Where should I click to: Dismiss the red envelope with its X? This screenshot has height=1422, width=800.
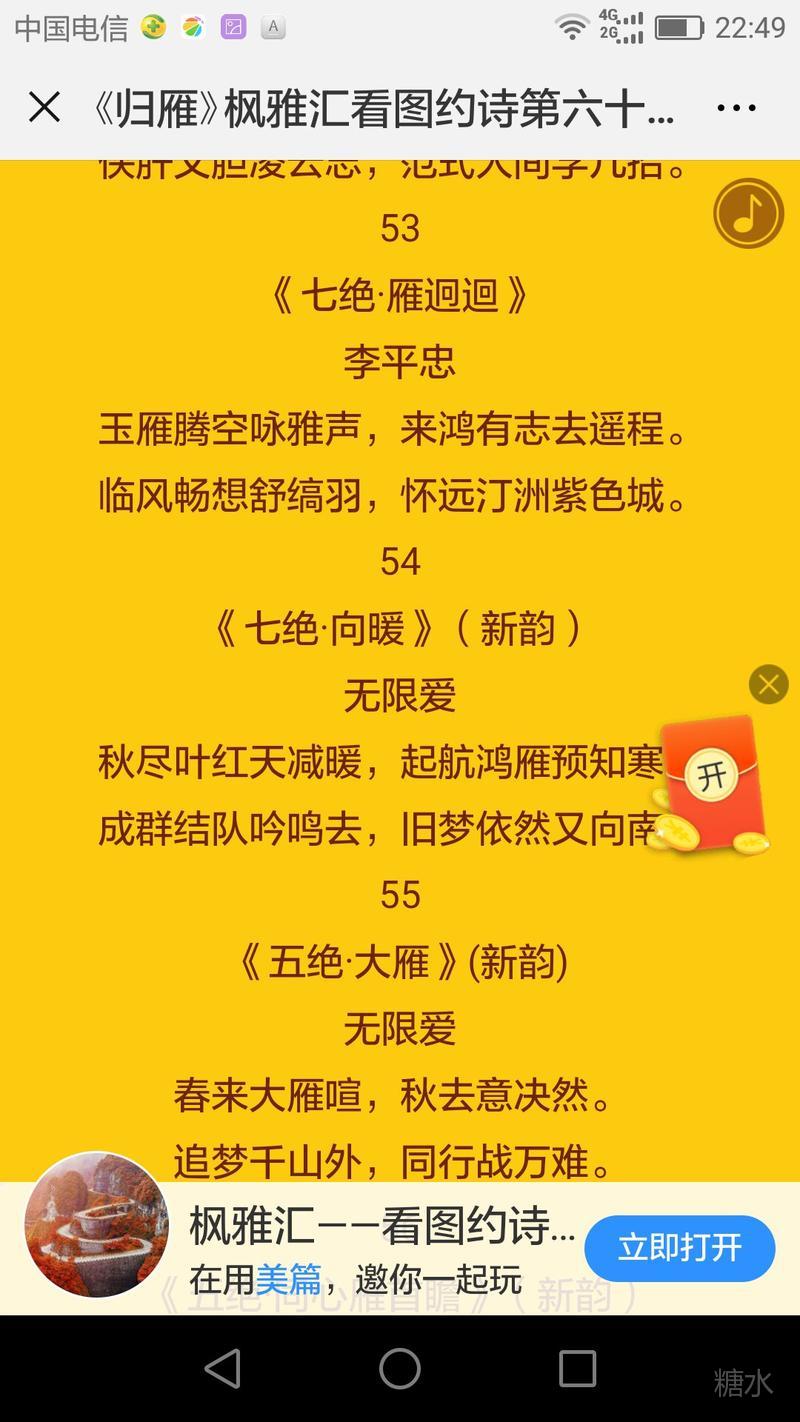768,685
